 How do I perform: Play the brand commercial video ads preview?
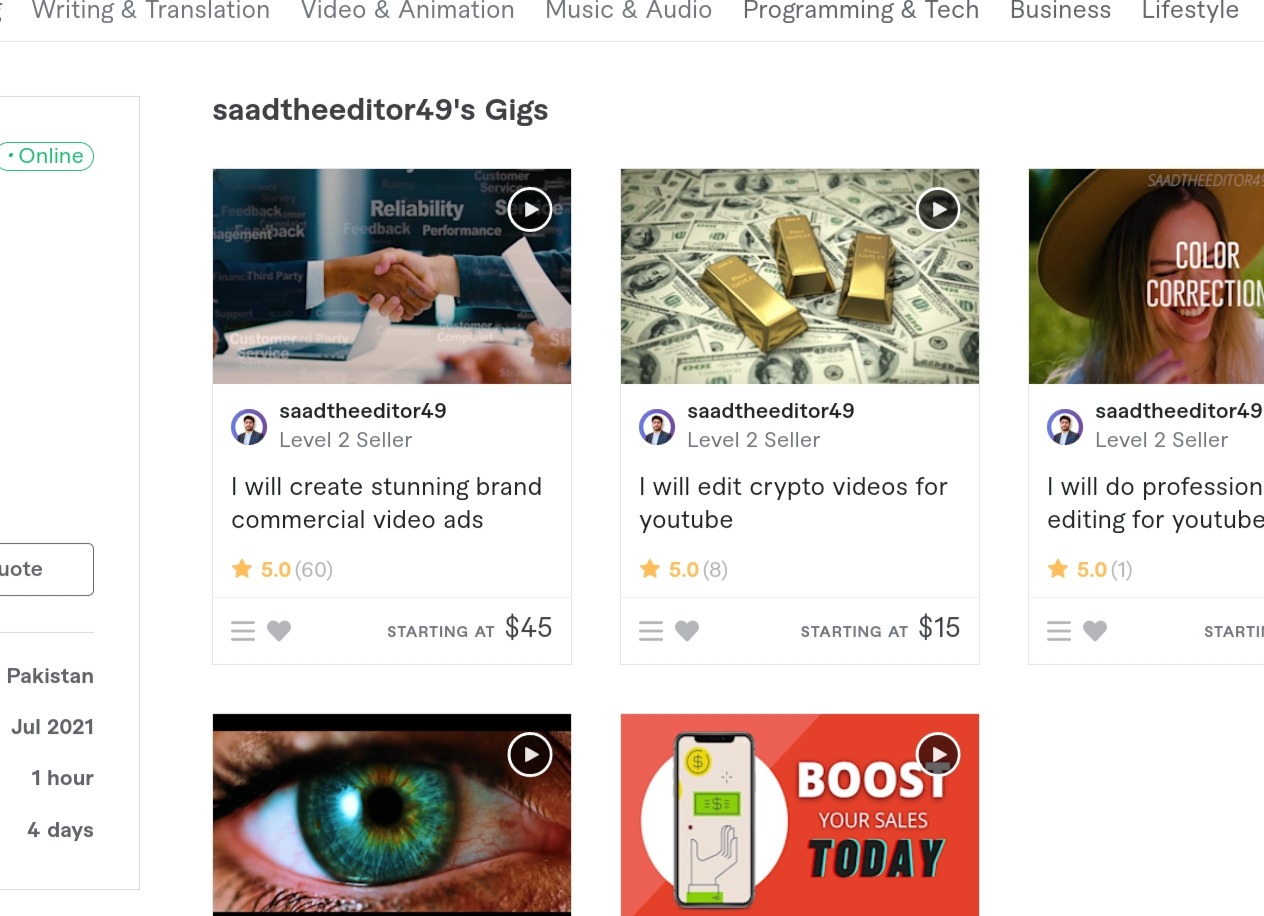[x=529, y=210]
